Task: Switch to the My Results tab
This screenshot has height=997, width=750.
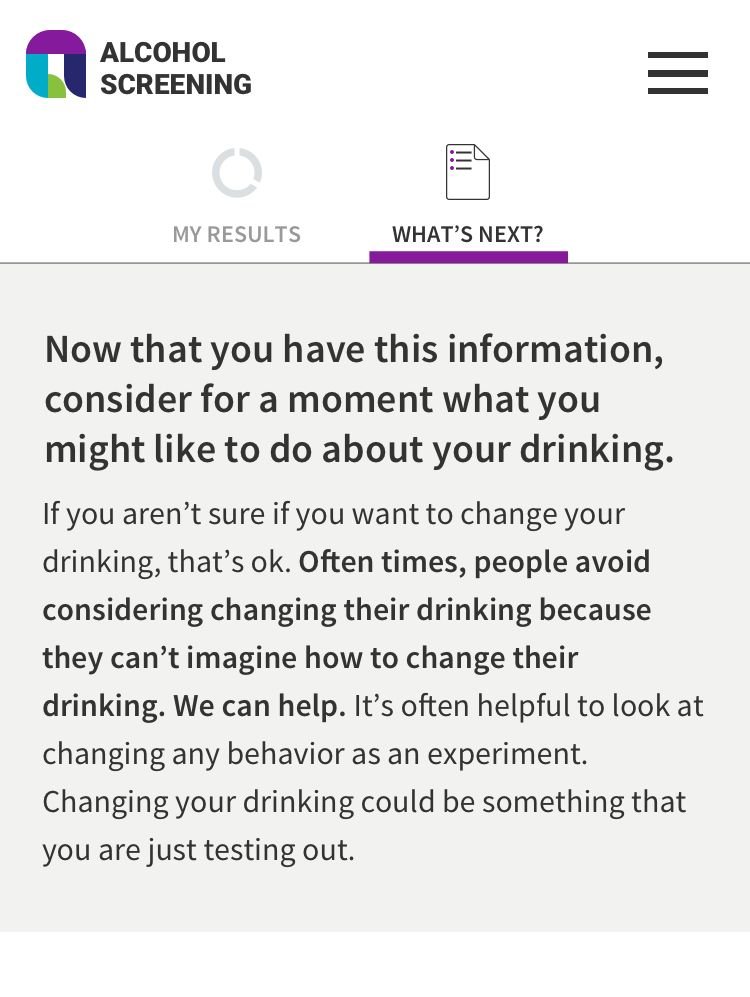Action: click(x=236, y=234)
